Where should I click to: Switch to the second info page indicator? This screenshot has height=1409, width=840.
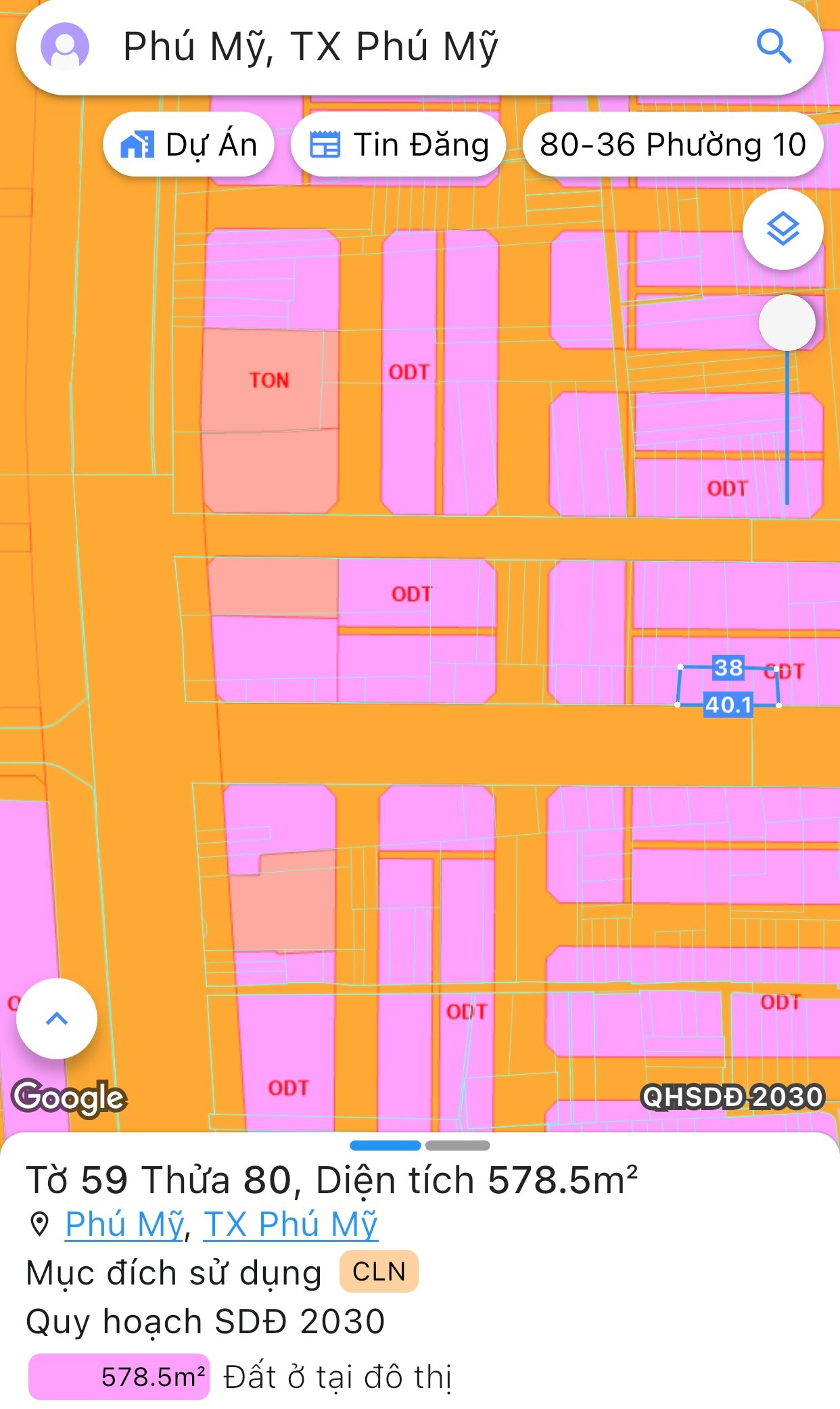[x=458, y=1145]
